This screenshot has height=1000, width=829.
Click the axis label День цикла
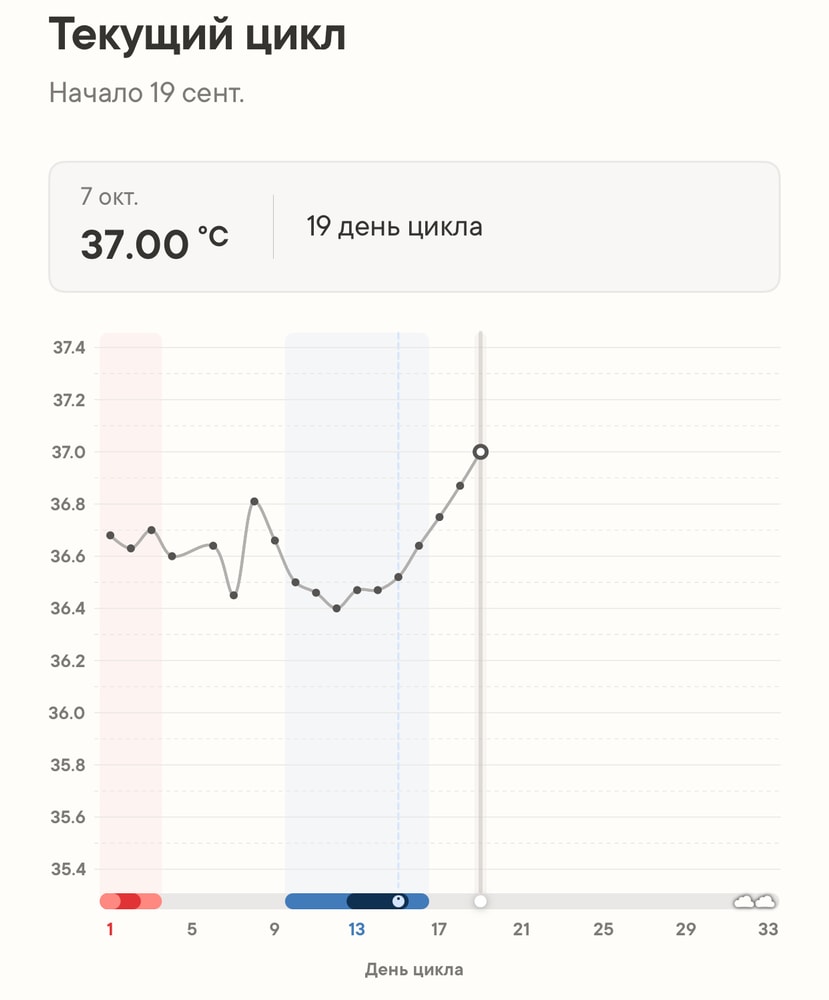point(414,969)
